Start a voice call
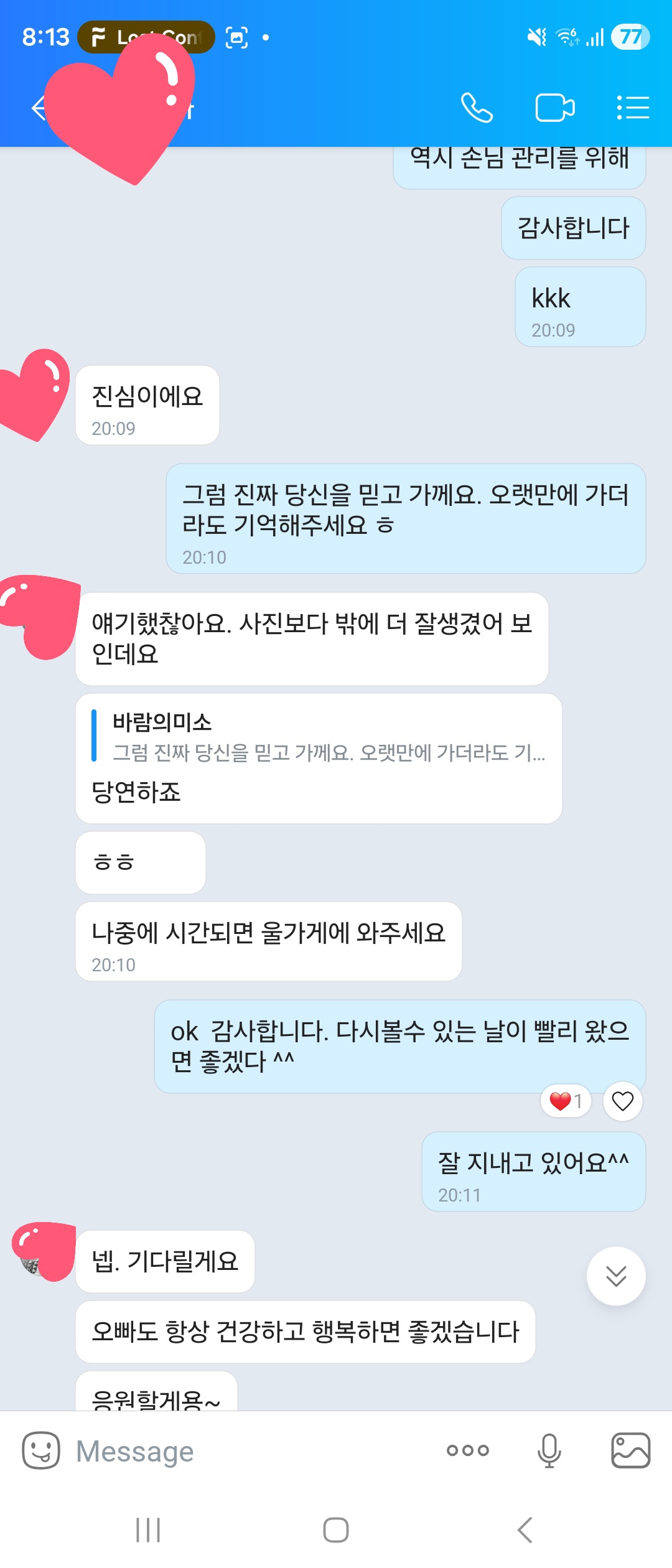Viewport: 672px width, 1568px height. click(477, 108)
